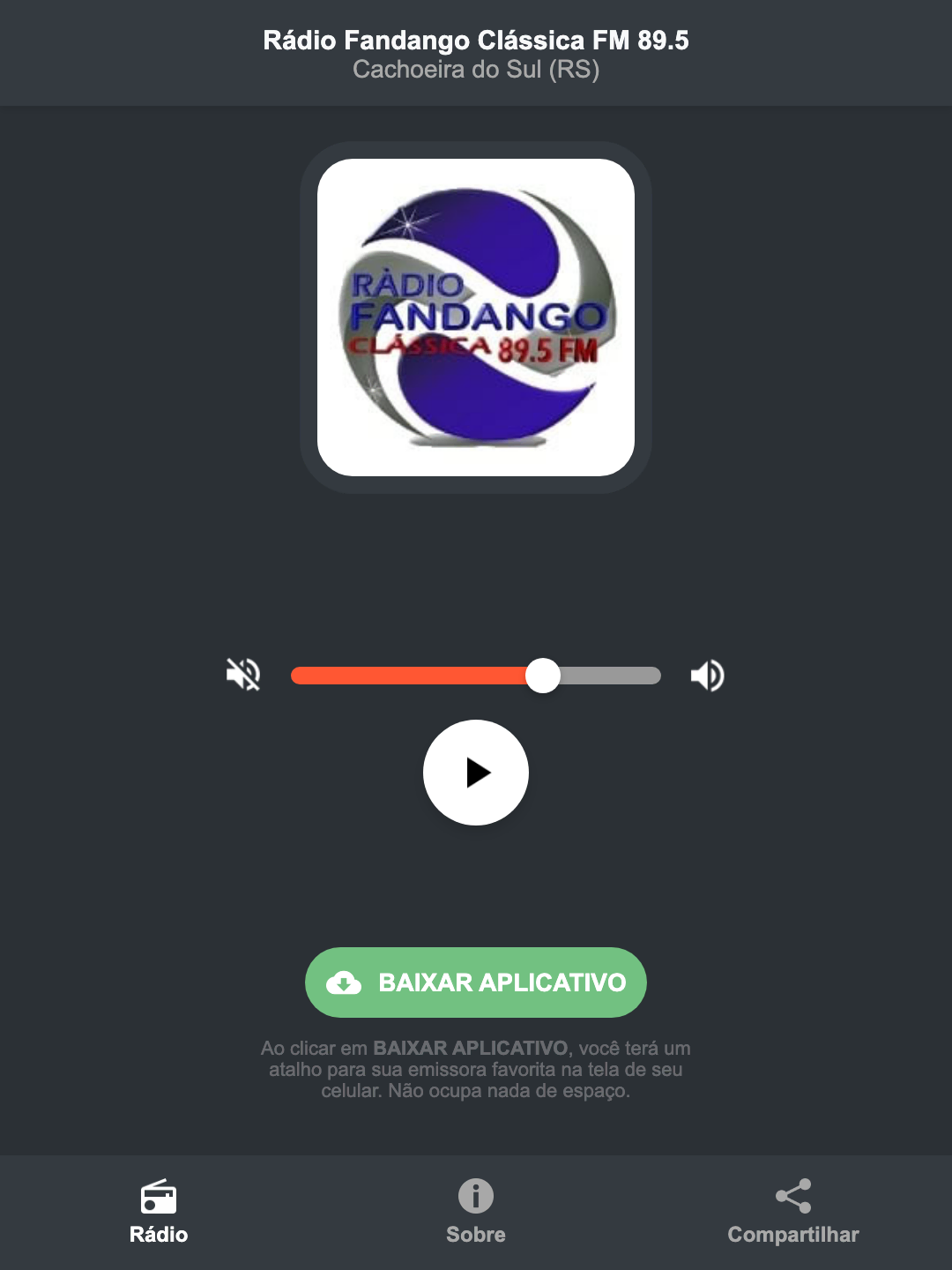Select the Rádio tab radio icon
952x1270 pixels.
(160, 1199)
